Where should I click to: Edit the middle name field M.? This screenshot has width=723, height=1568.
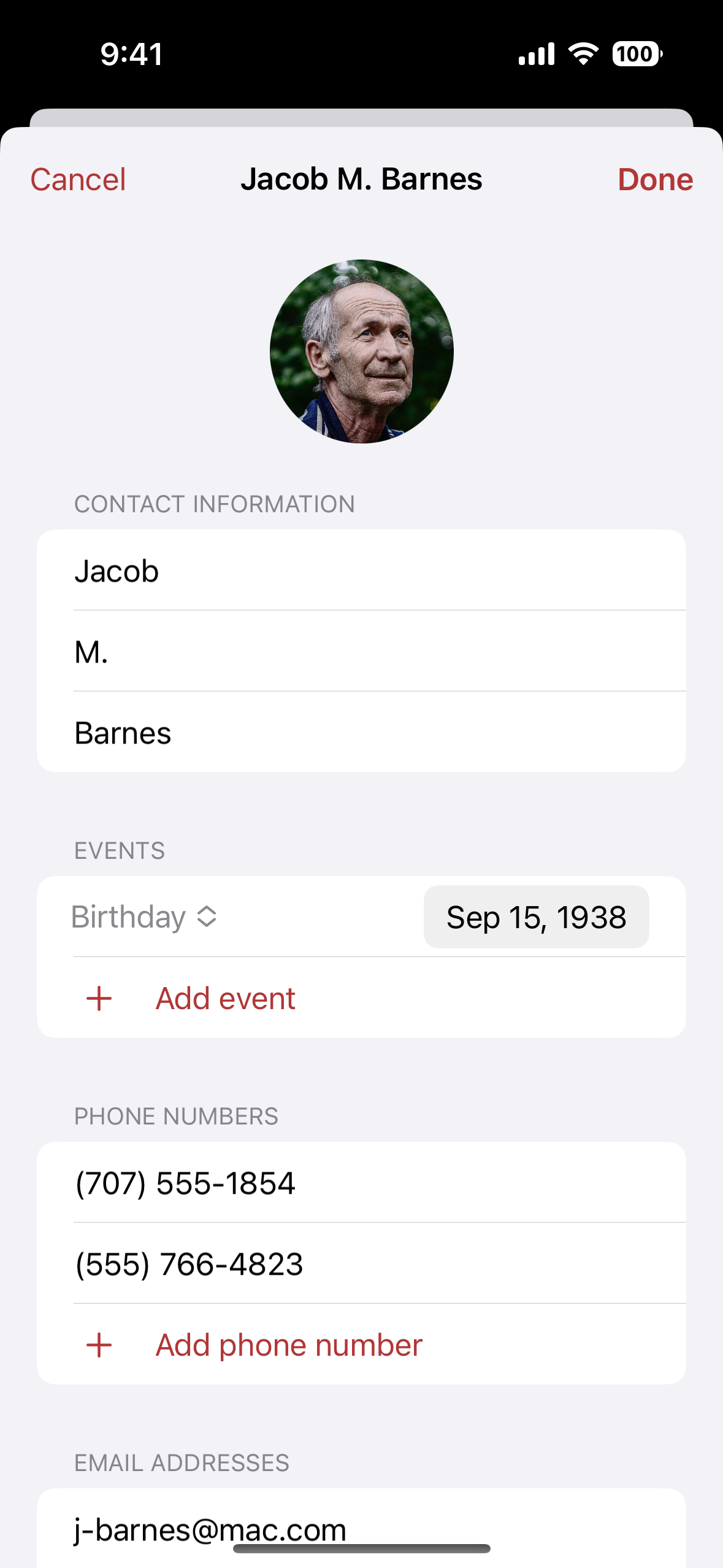pyautogui.click(x=361, y=651)
